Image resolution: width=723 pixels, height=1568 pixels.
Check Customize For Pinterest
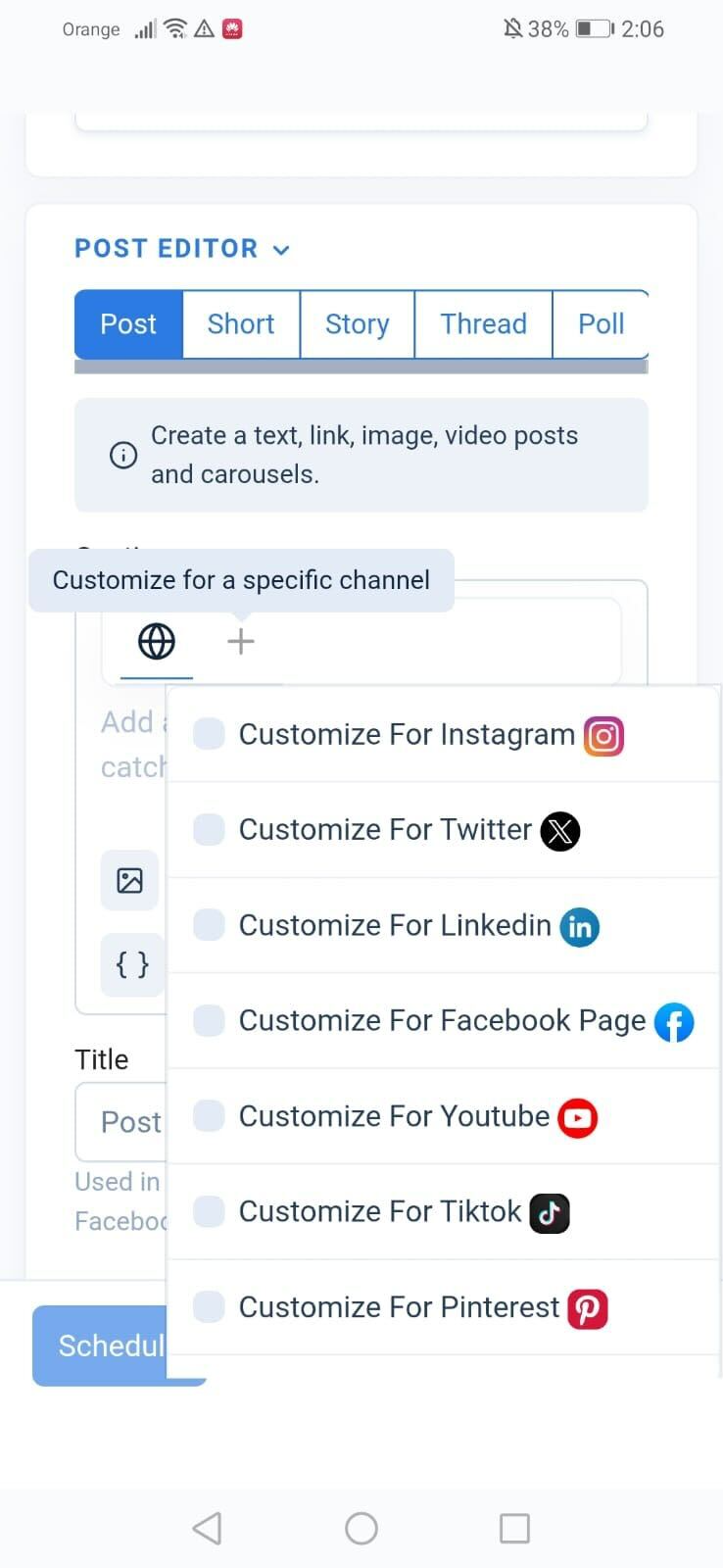tap(210, 1306)
